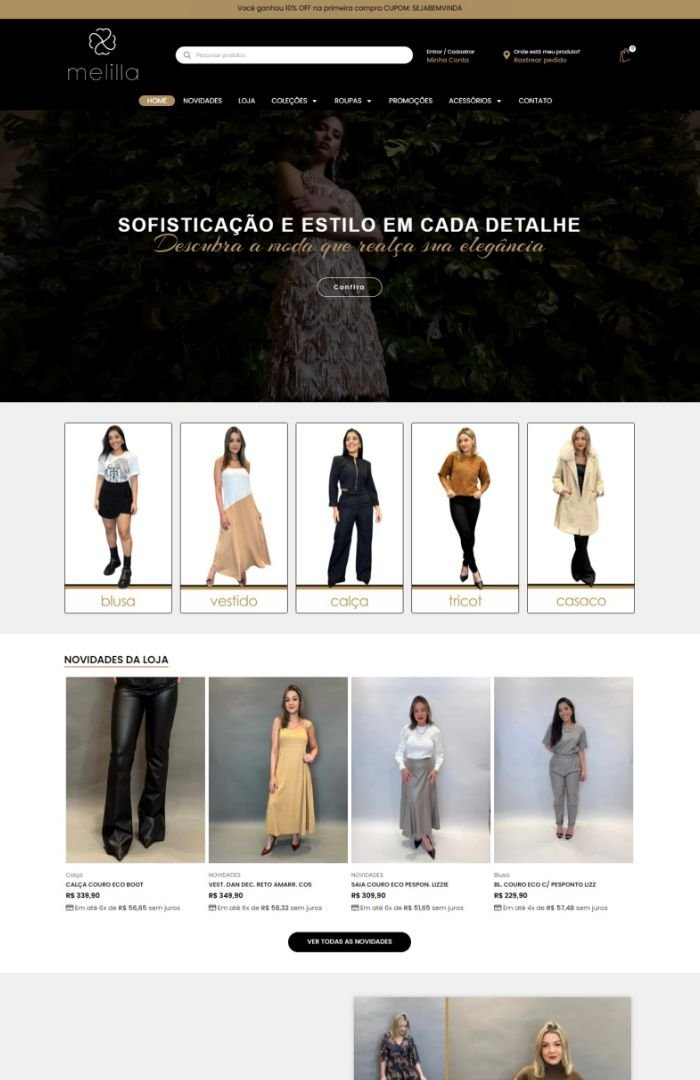Open the blusa category card

(x=118, y=517)
